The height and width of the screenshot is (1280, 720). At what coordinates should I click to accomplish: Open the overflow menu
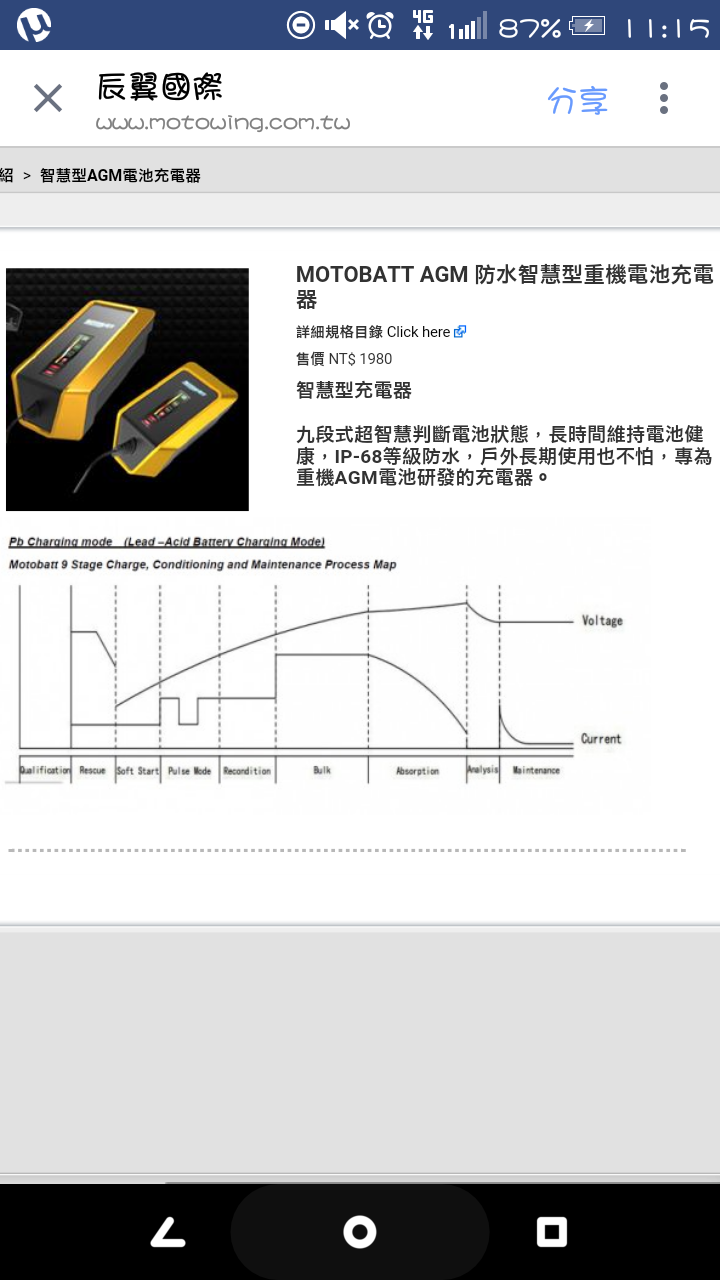pos(664,99)
